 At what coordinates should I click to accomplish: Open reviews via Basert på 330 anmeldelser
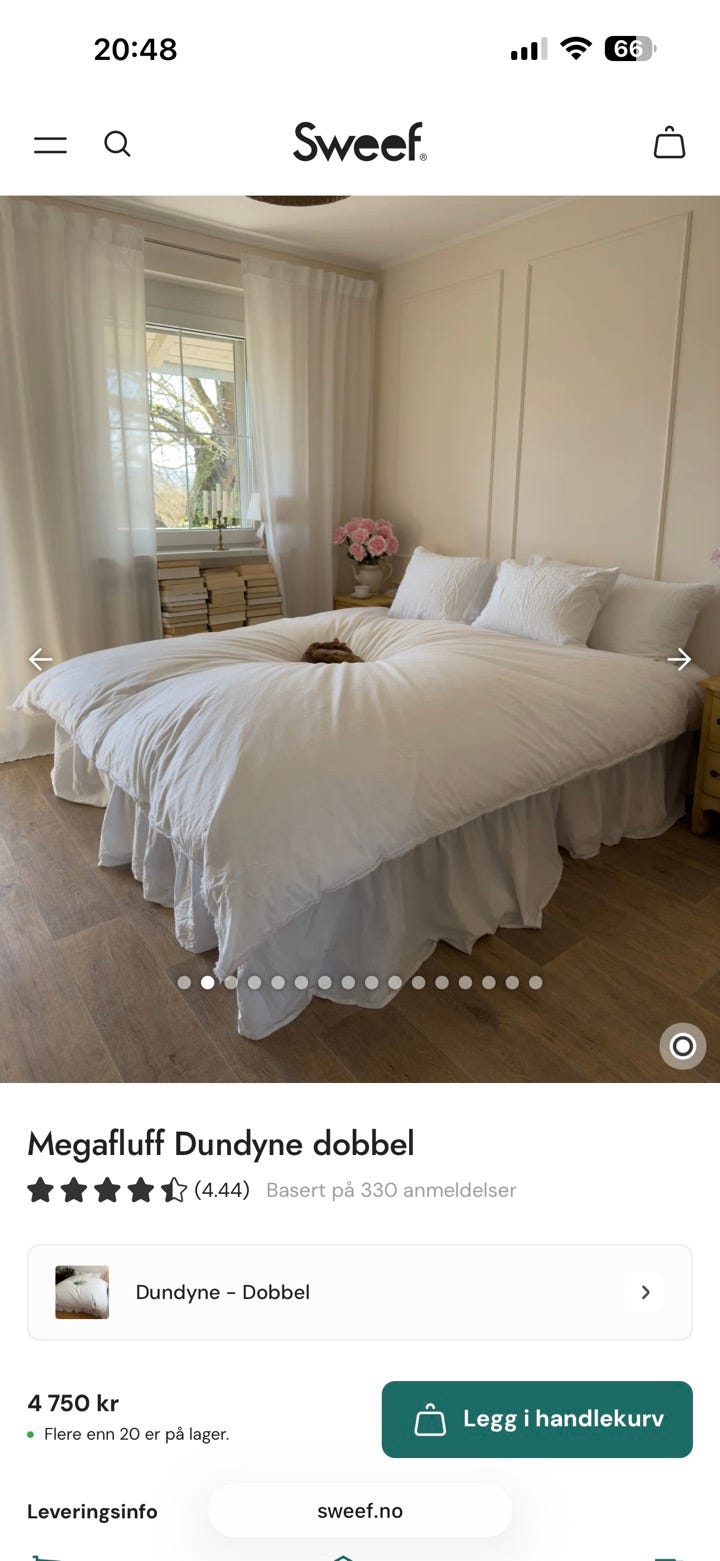390,1190
